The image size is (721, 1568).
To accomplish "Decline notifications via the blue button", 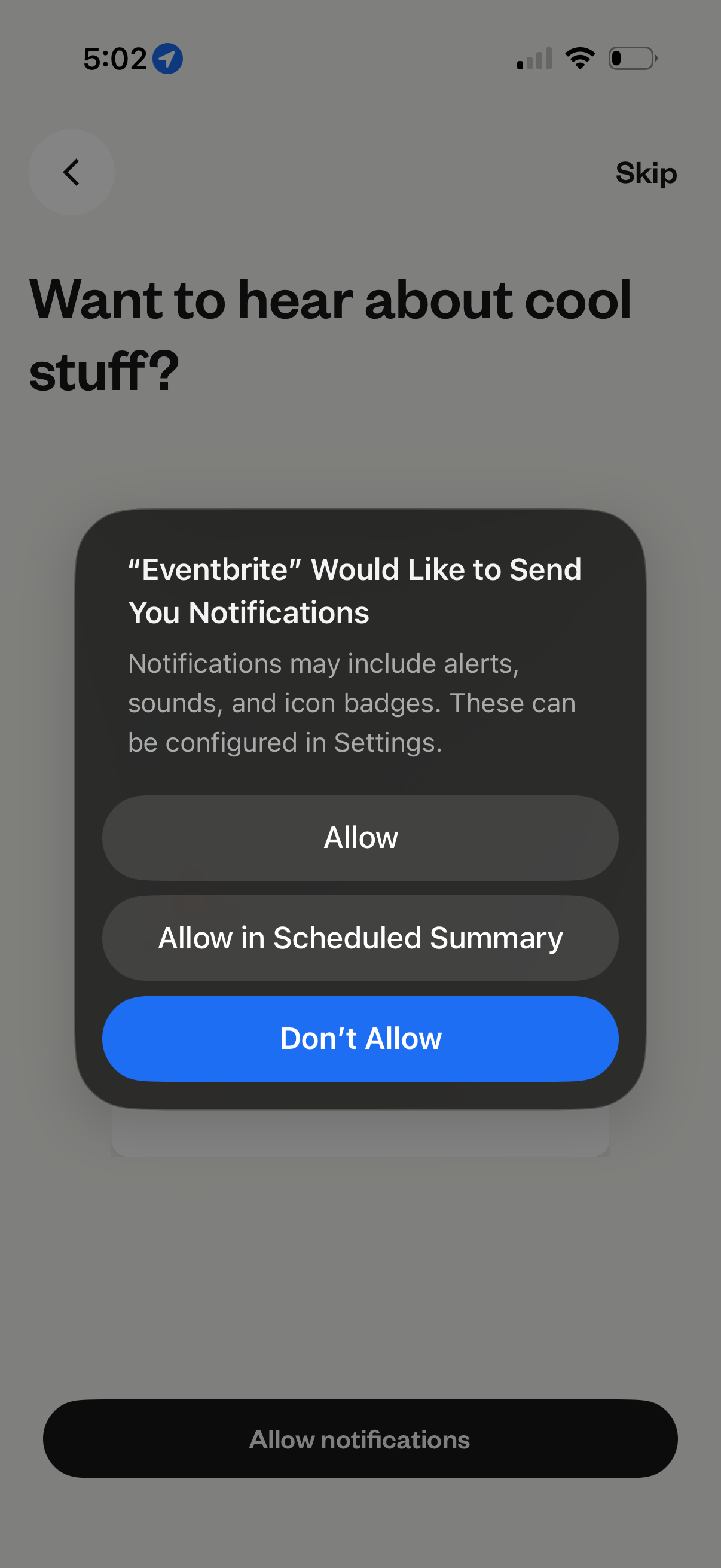I will pyautogui.click(x=360, y=1038).
